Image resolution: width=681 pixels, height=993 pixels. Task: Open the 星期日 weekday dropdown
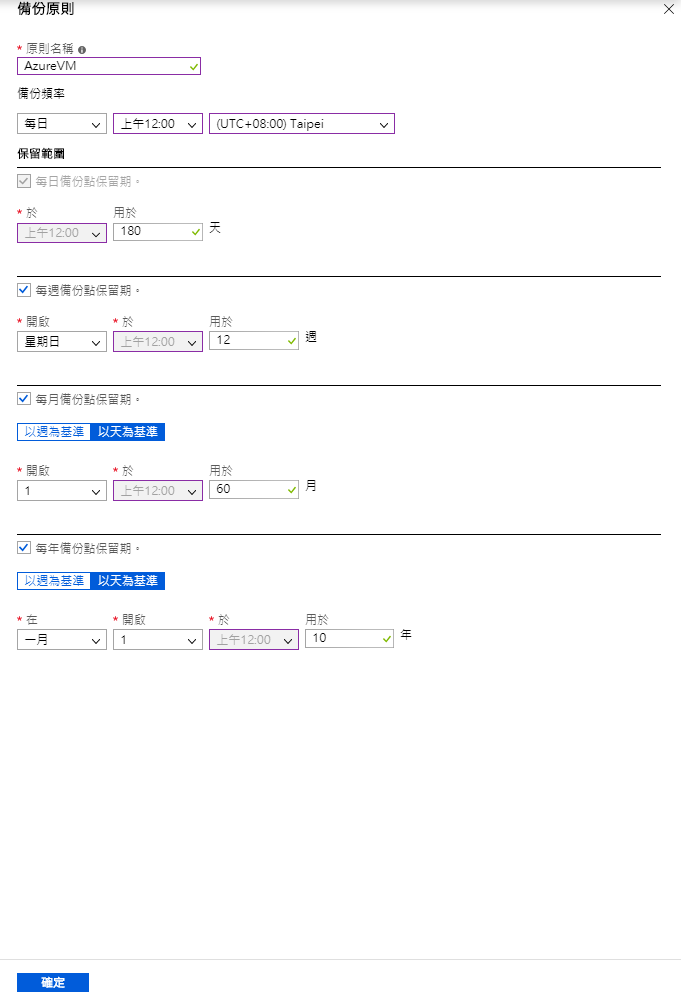click(x=62, y=341)
